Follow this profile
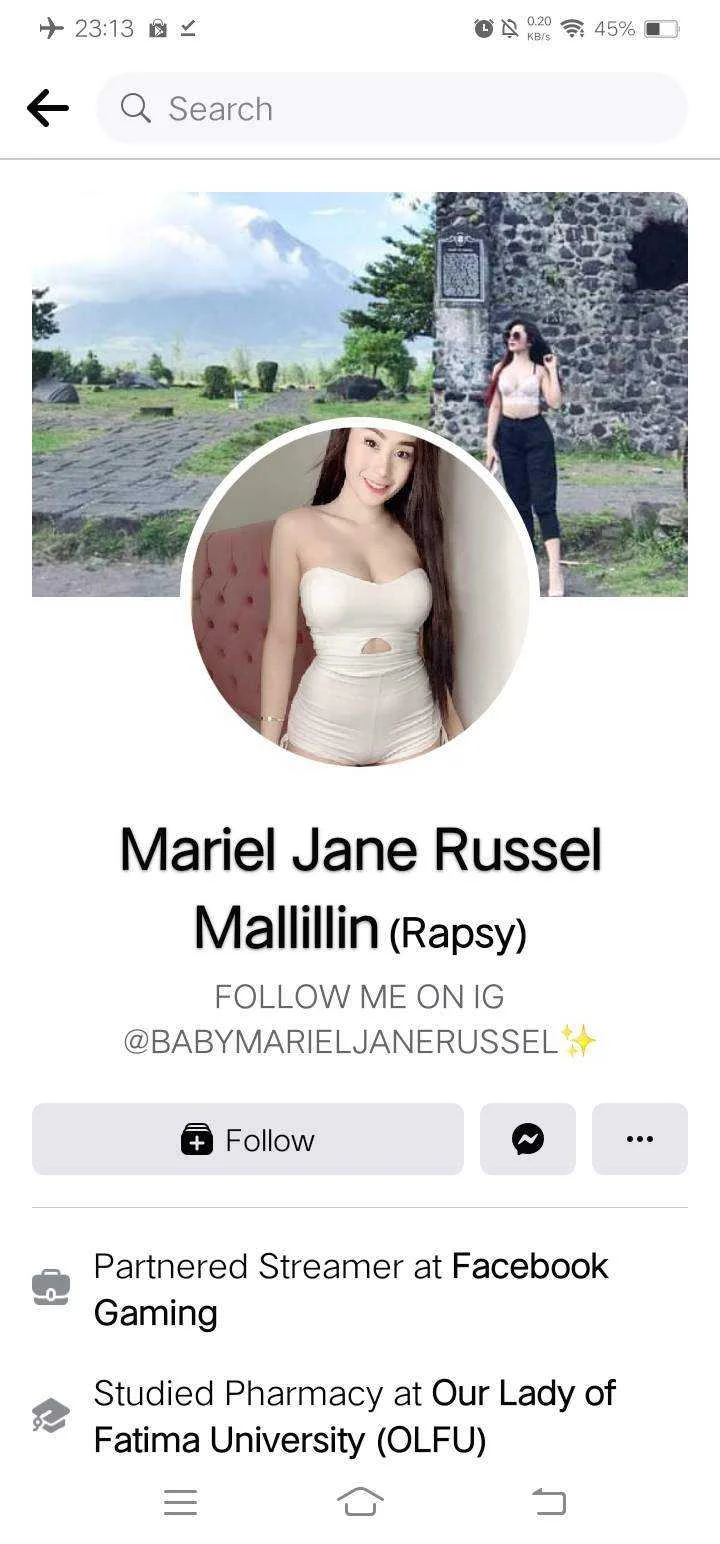This screenshot has width=720, height=1544. tap(248, 1139)
